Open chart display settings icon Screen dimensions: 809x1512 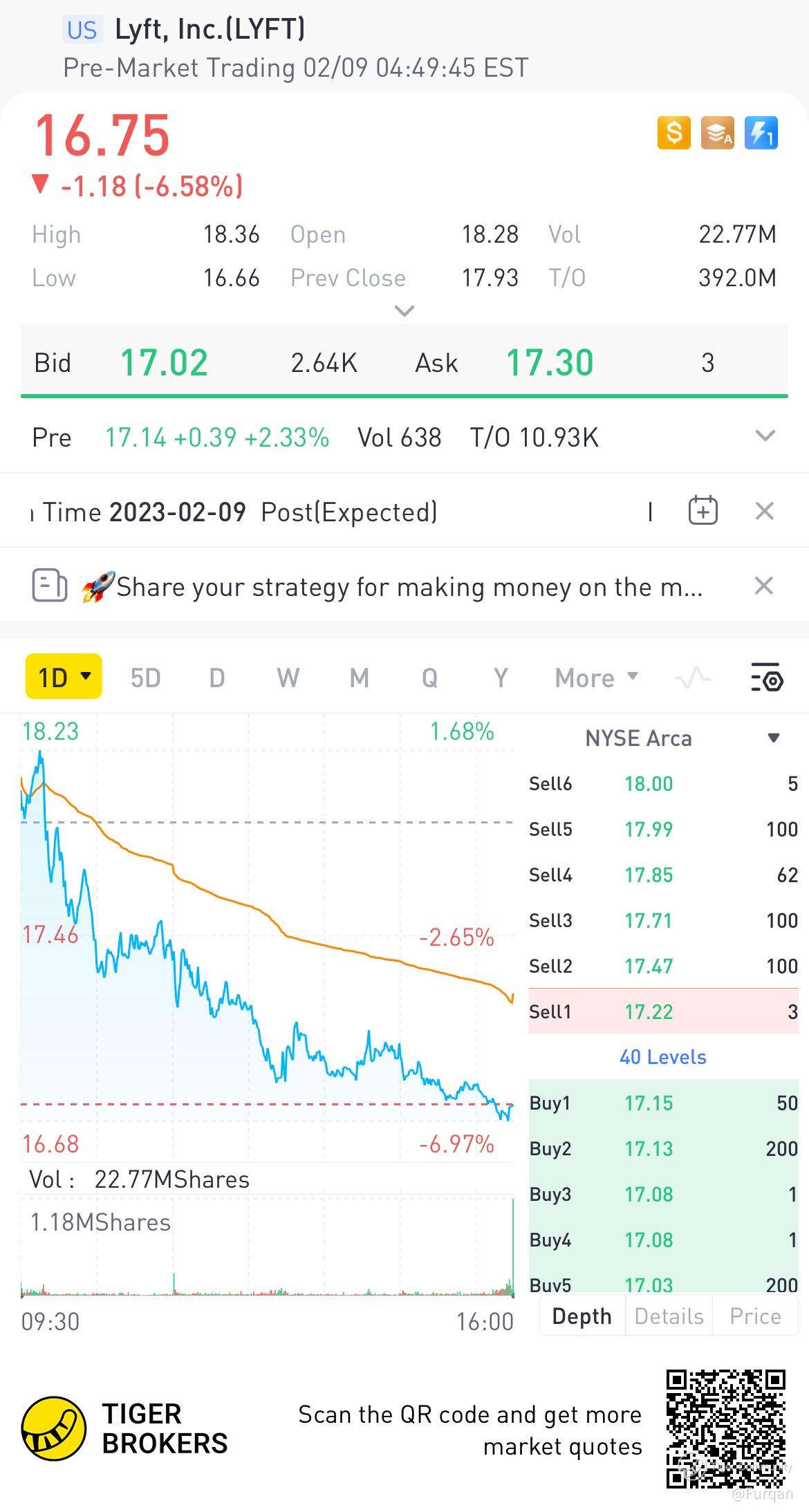pyautogui.click(x=766, y=678)
